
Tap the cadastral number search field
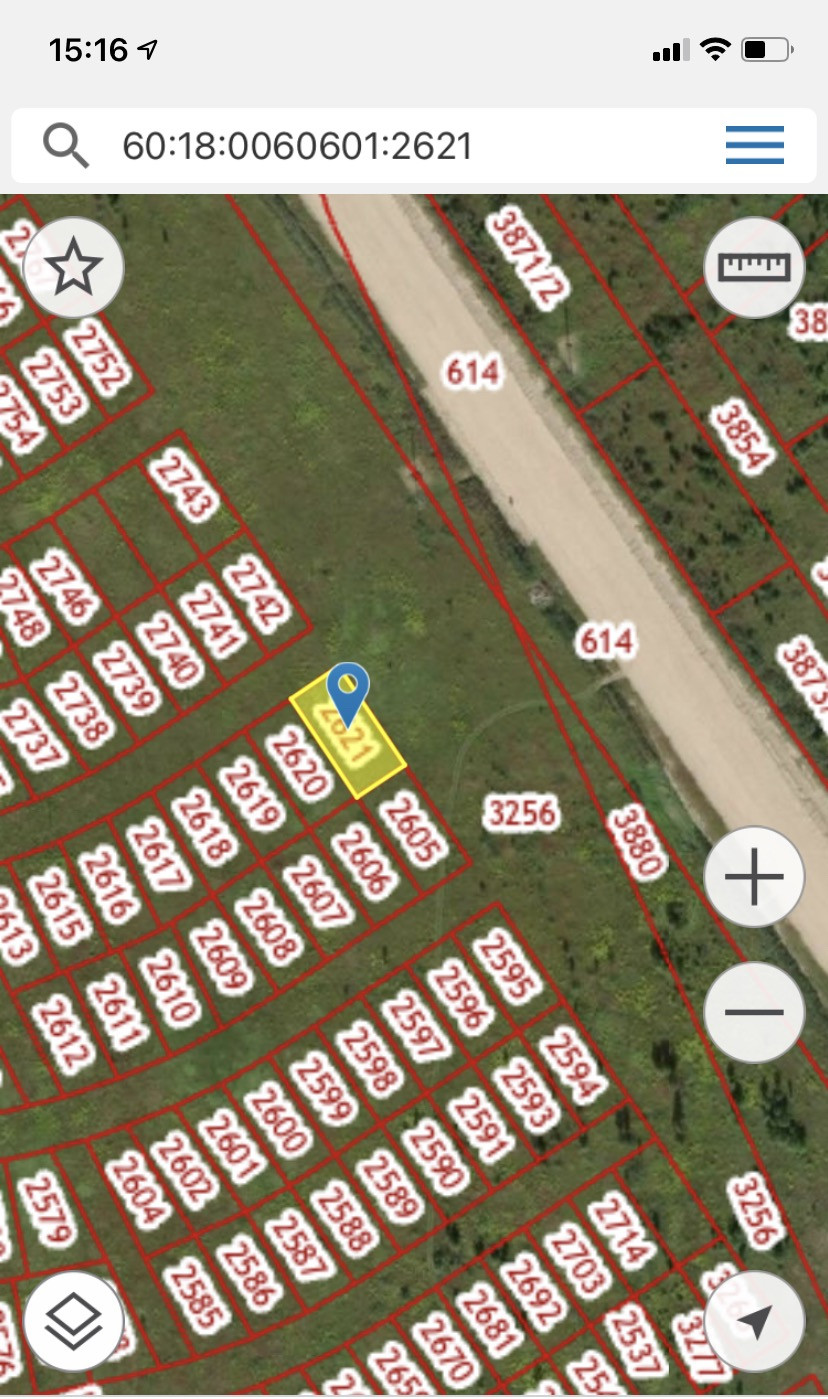pyautogui.click(x=400, y=147)
